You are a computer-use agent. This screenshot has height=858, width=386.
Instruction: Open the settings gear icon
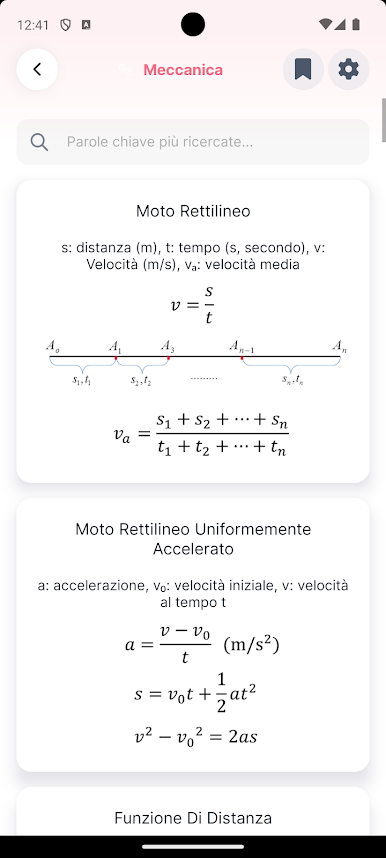349,69
